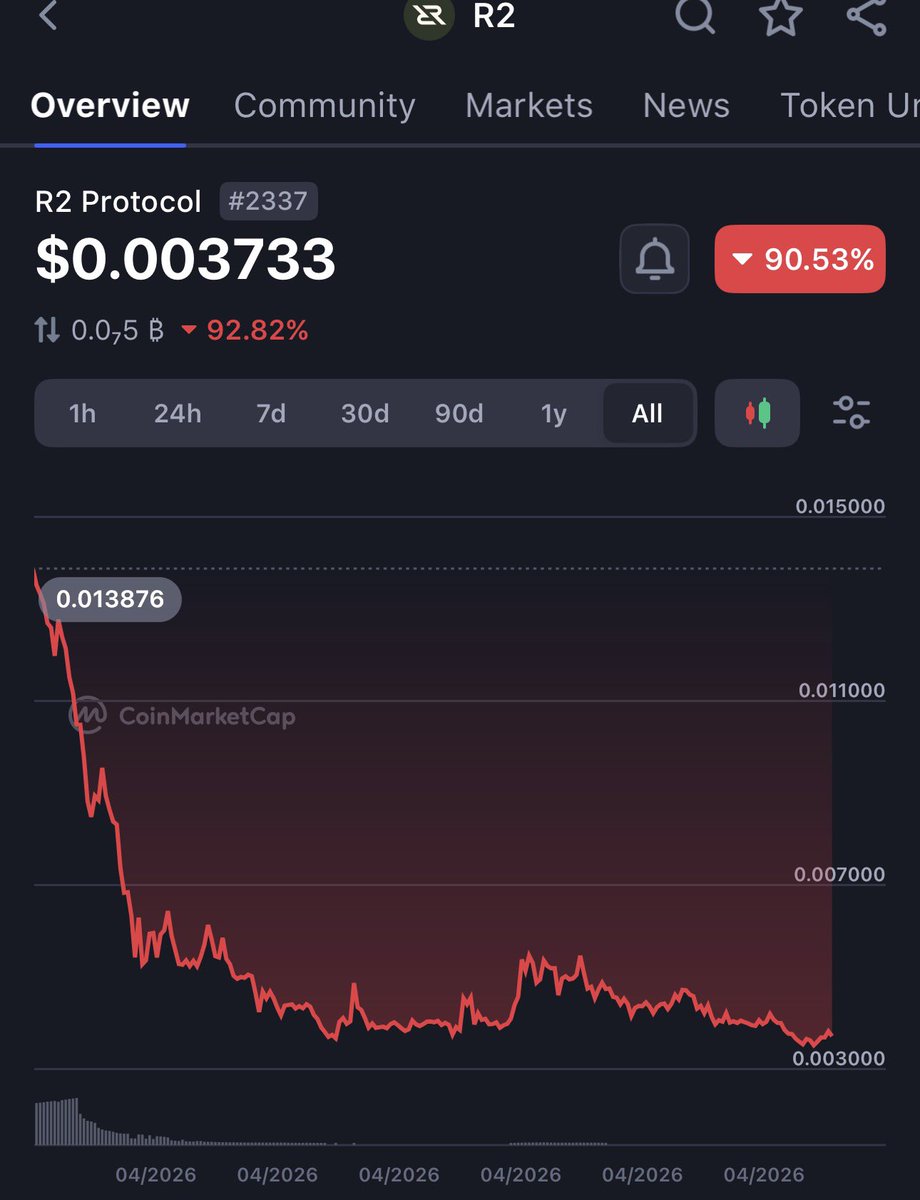Select the 7d chart range
920x1200 pixels.
[271, 413]
